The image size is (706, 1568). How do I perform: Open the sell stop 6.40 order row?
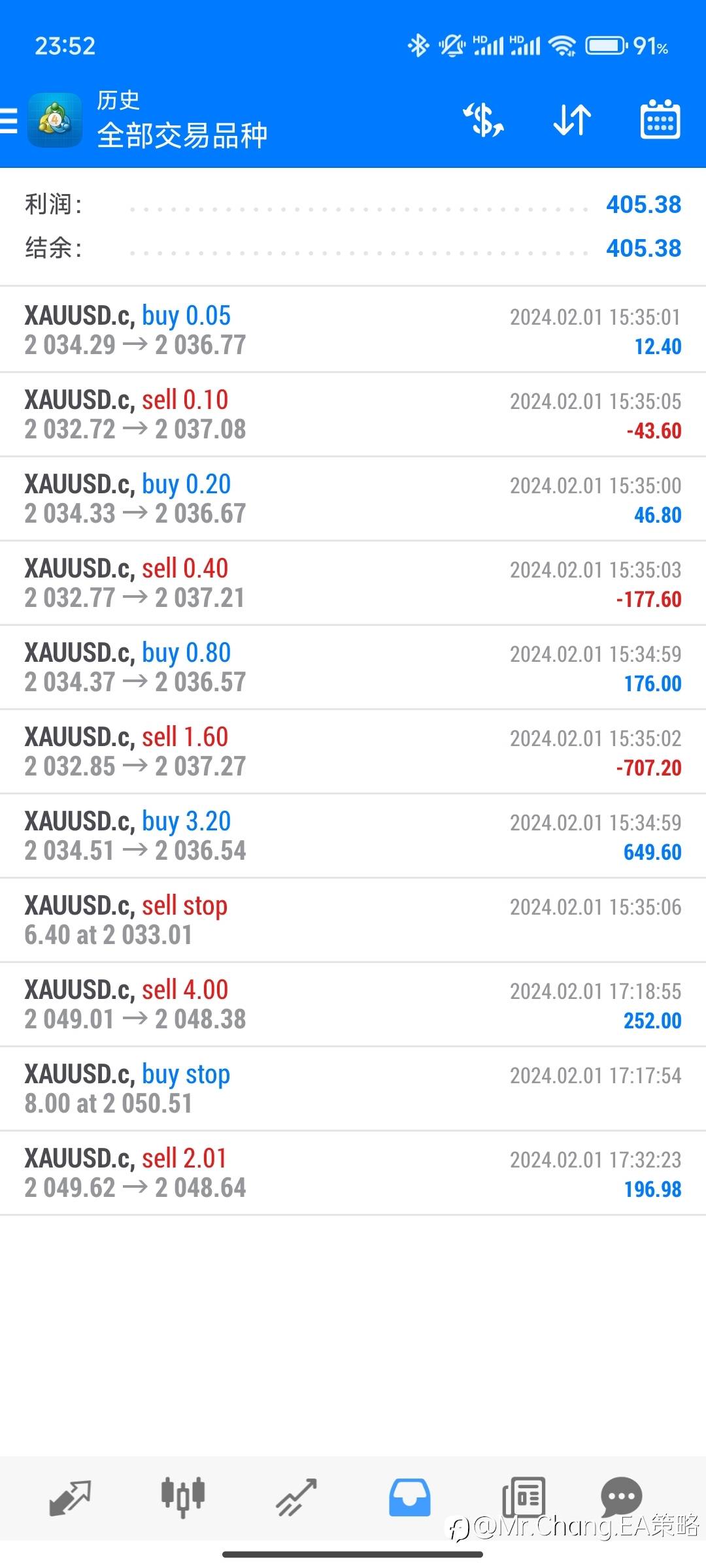[353, 921]
